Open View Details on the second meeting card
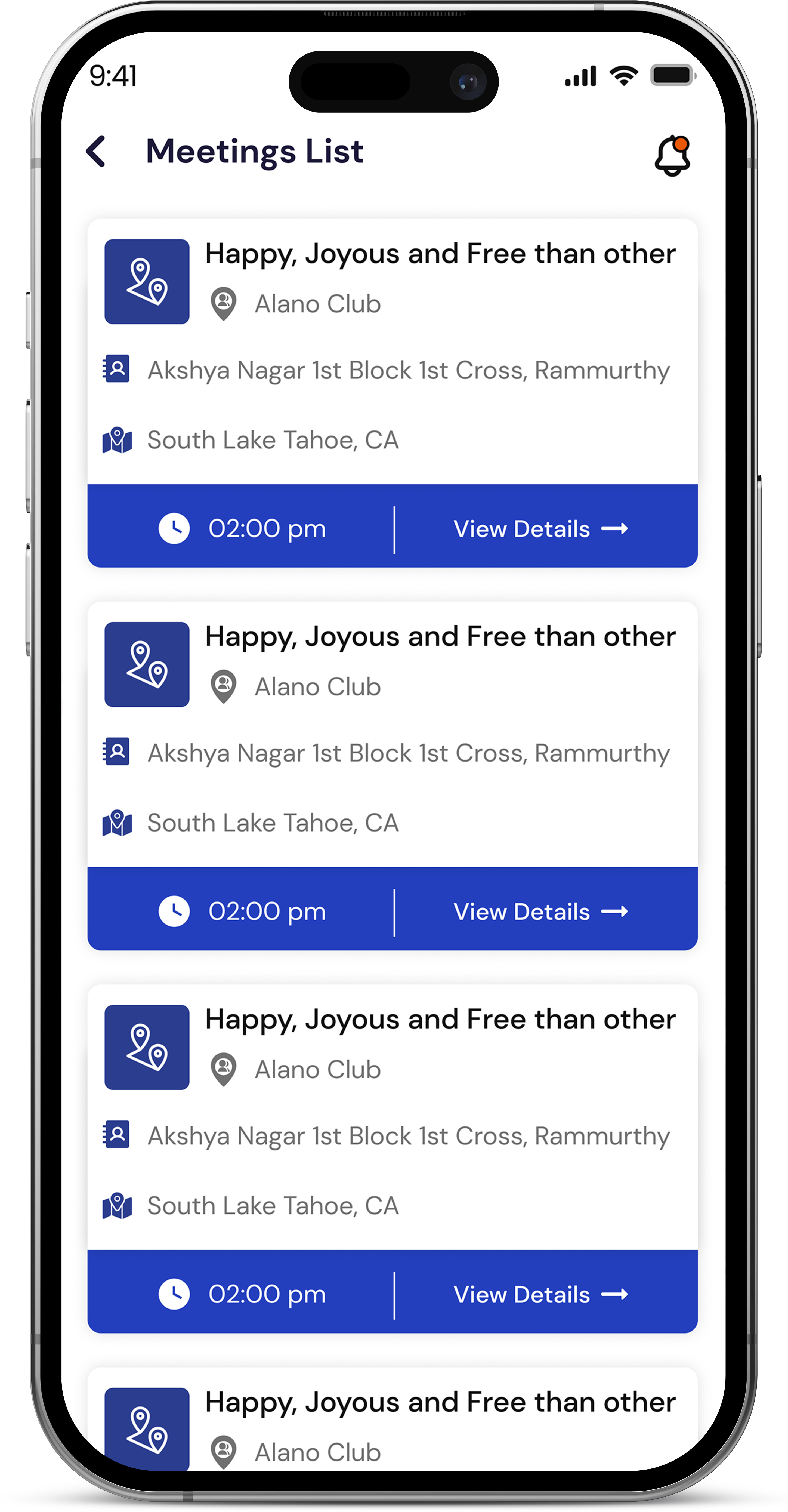Image resolution: width=788 pixels, height=1512 pixels. pos(540,911)
